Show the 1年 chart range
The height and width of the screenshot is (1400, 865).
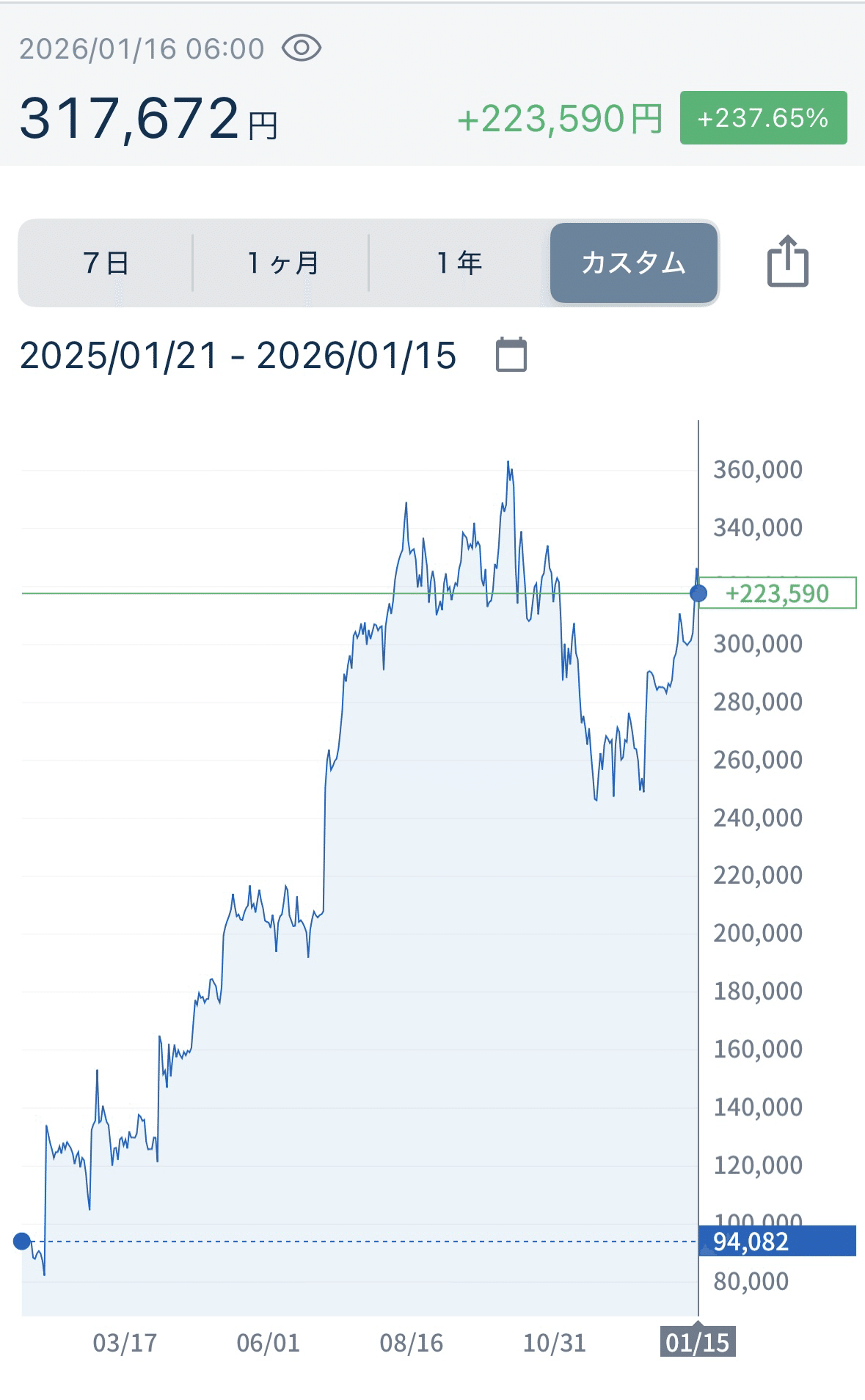point(459,263)
